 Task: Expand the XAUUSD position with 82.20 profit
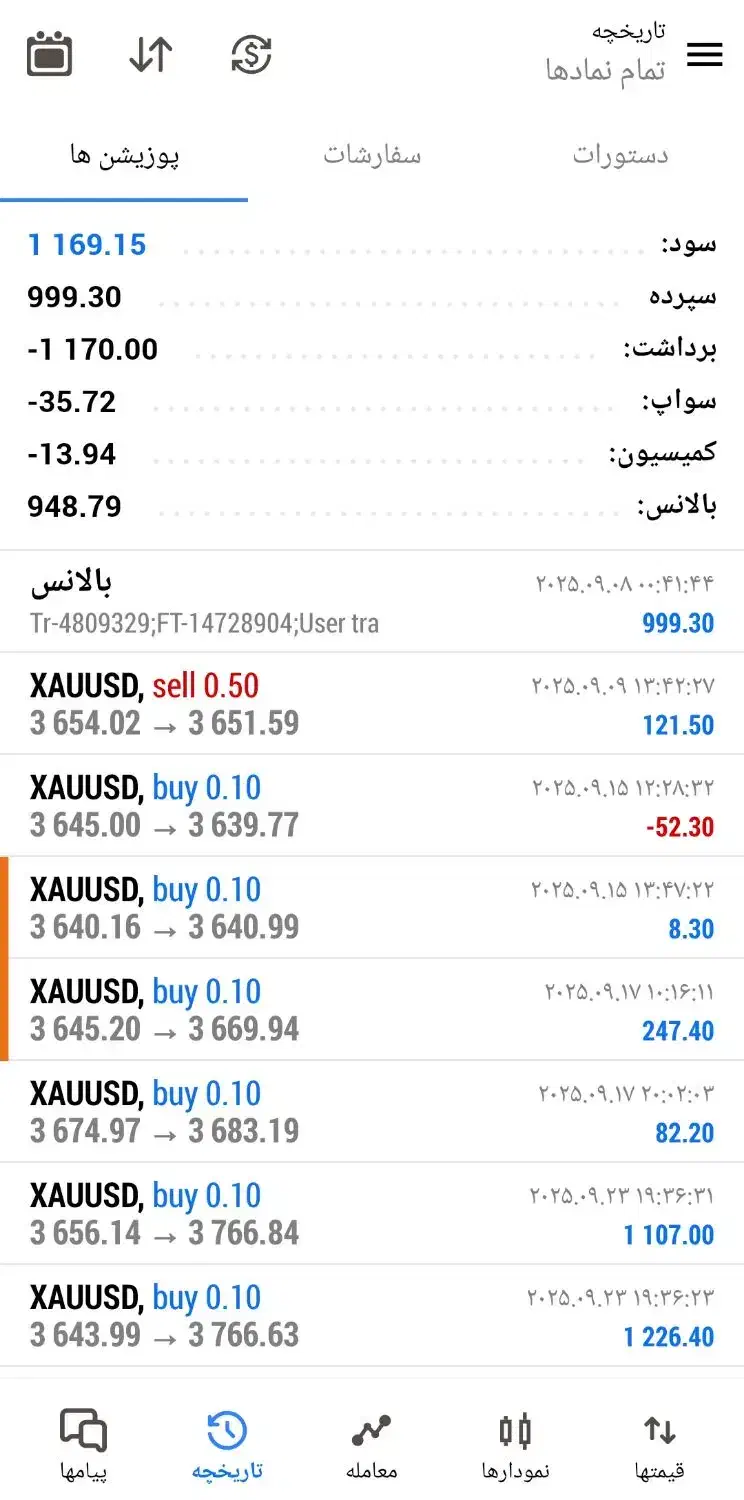tap(372, 1112)
